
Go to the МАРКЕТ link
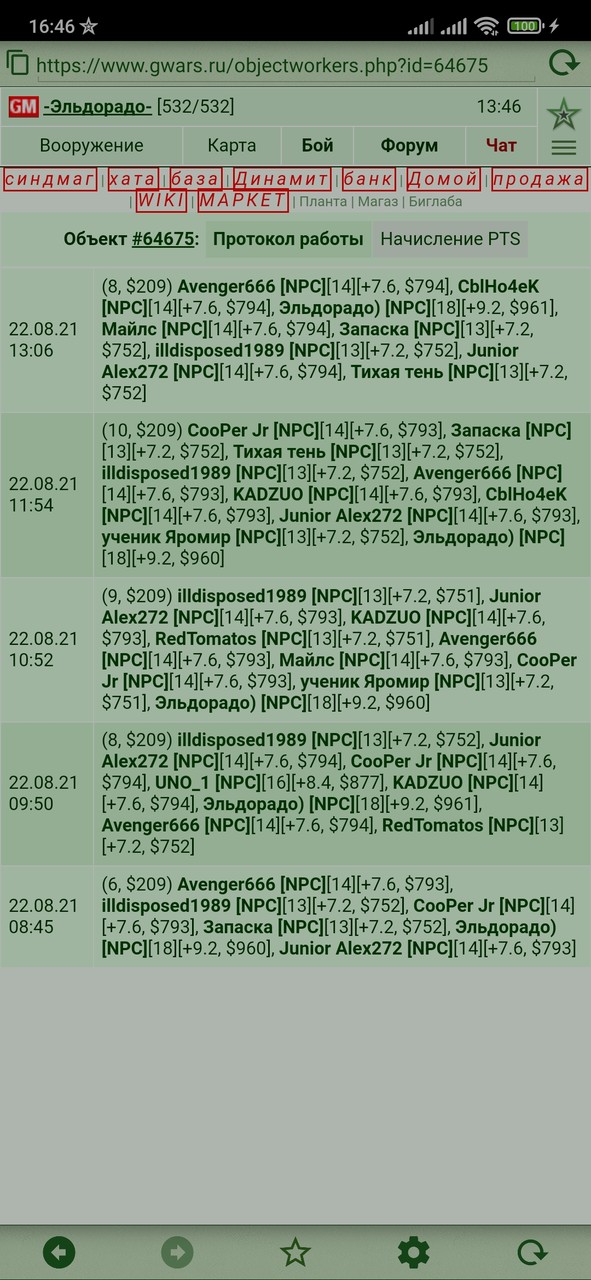[x=243, y=201]
